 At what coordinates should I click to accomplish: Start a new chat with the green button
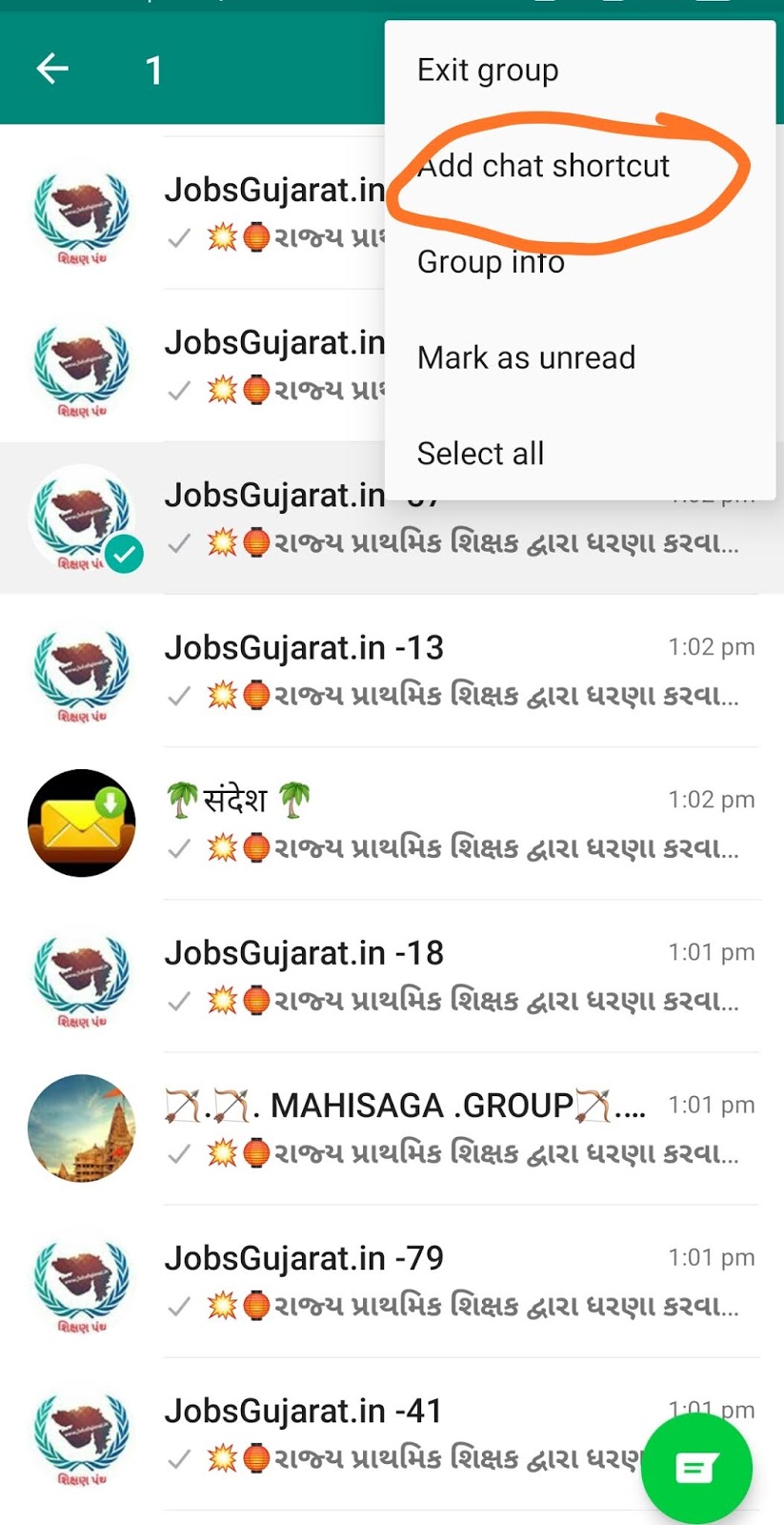tap(696, 1469)
